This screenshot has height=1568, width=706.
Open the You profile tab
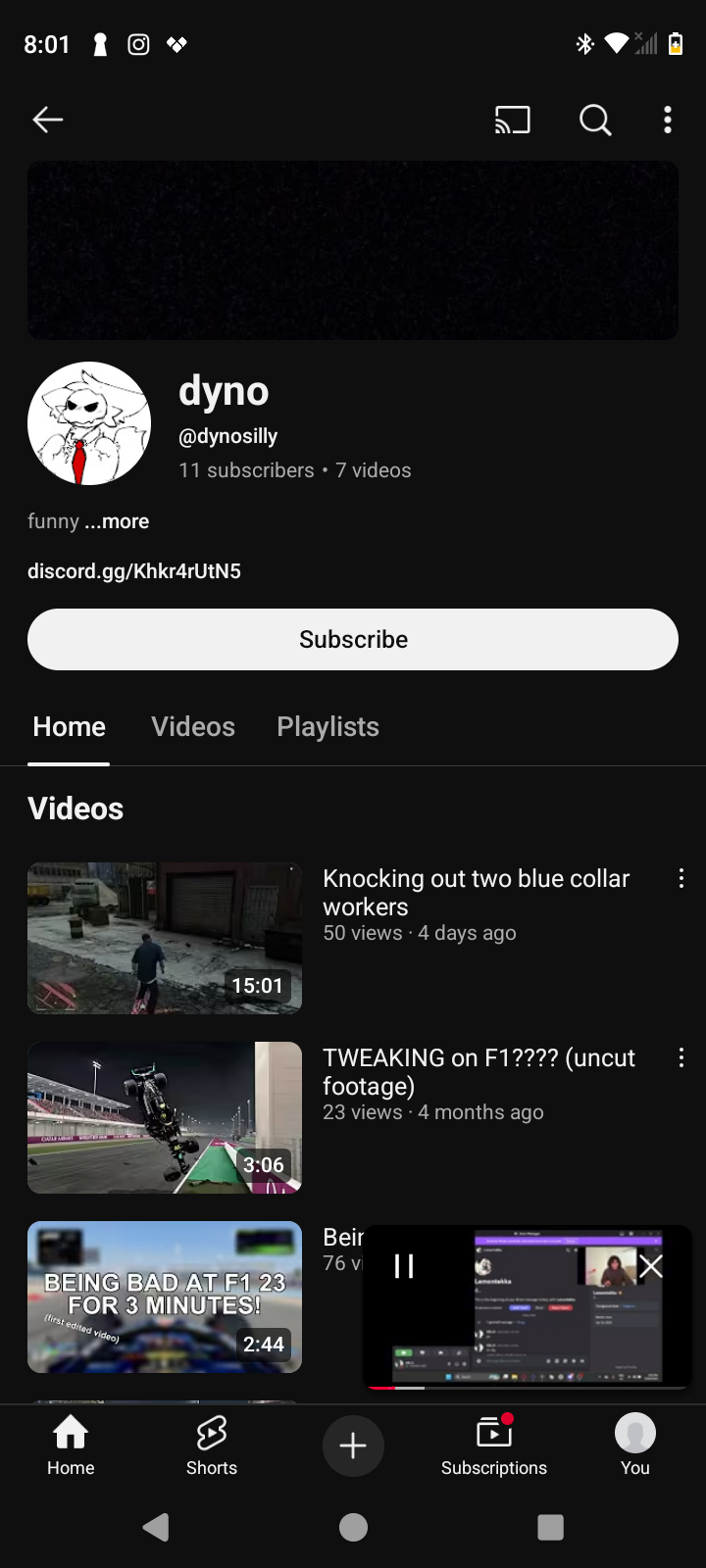[635, 1445]
